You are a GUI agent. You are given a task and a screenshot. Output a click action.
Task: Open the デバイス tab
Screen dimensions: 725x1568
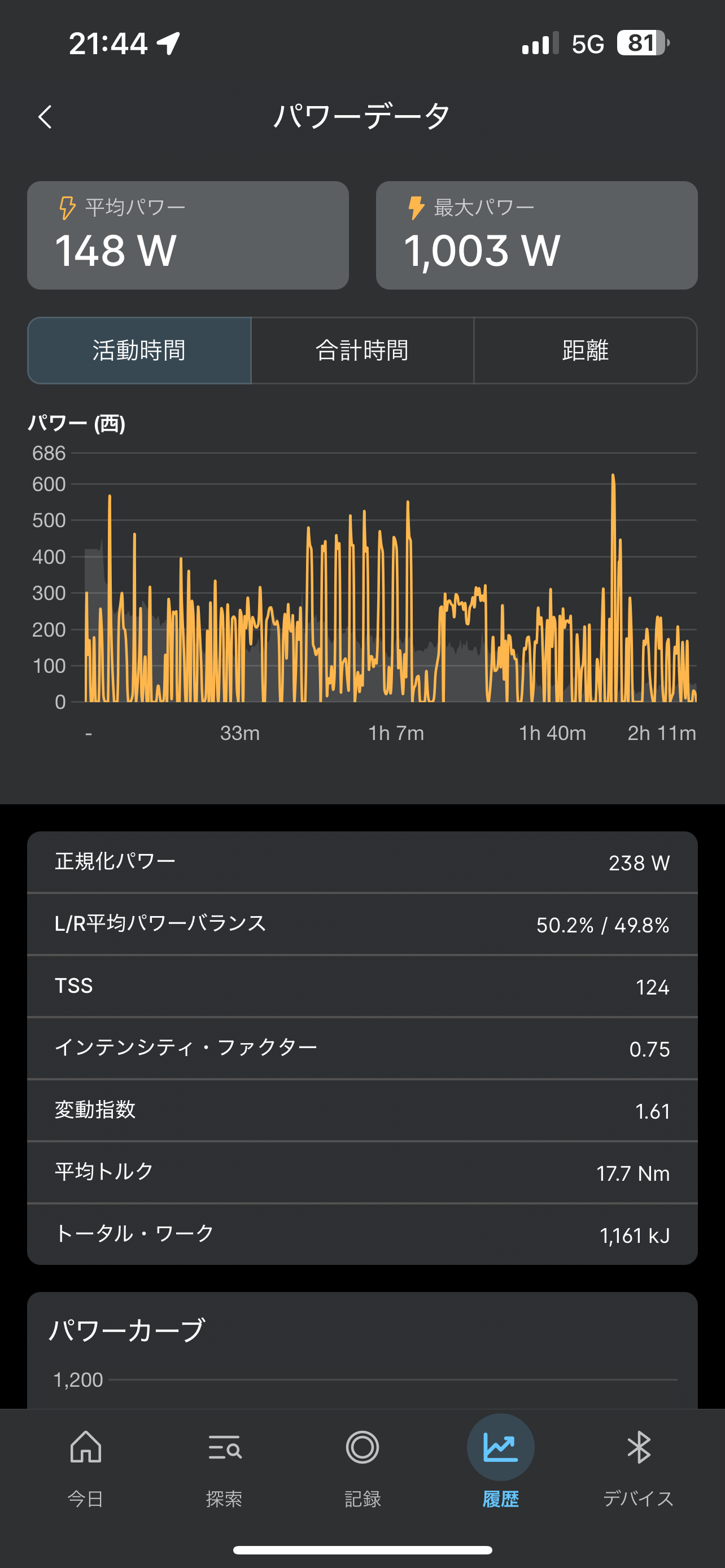pos(639,1468)
